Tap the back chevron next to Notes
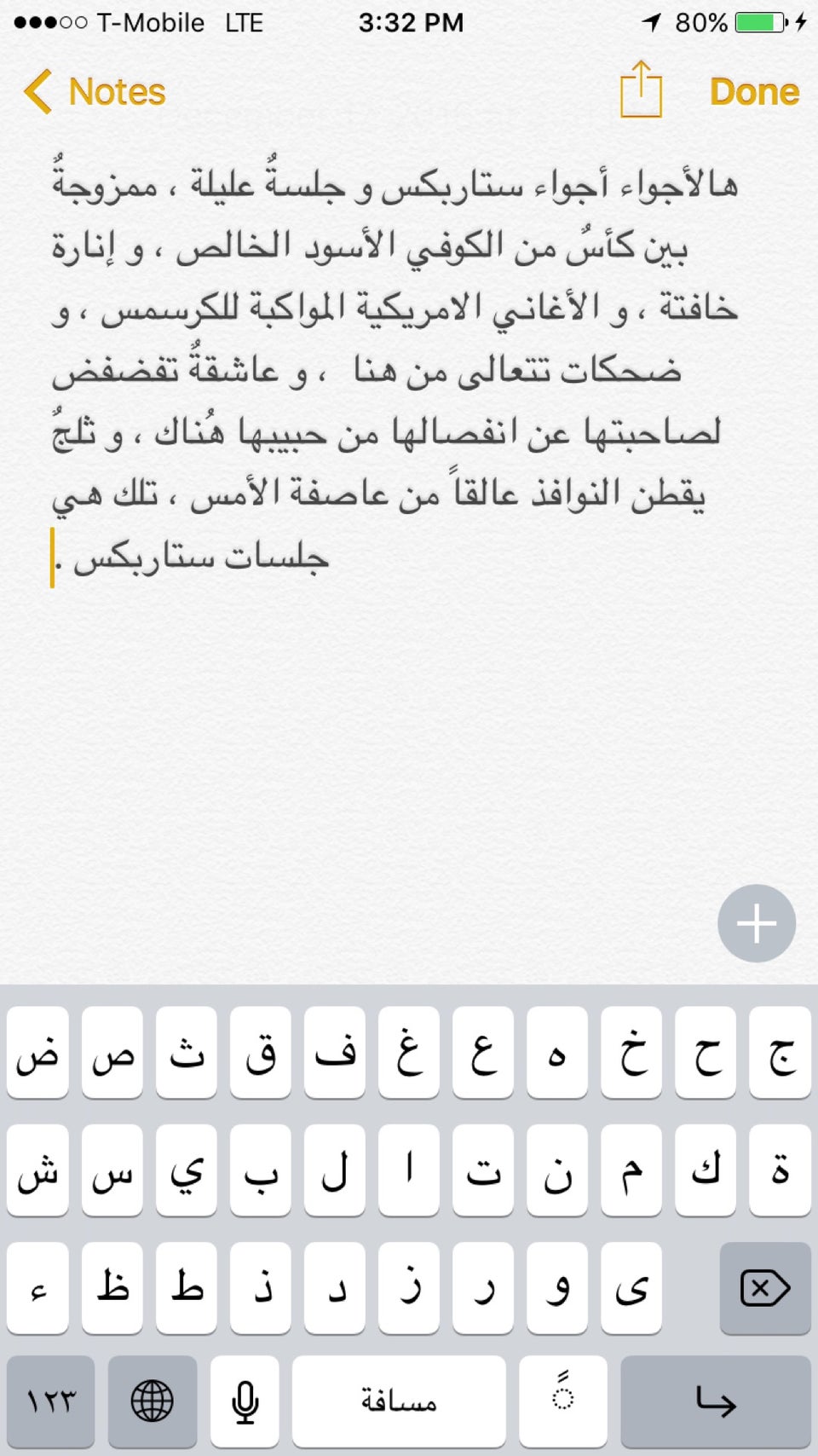The image size is (818, 1456). pos(37,91)
